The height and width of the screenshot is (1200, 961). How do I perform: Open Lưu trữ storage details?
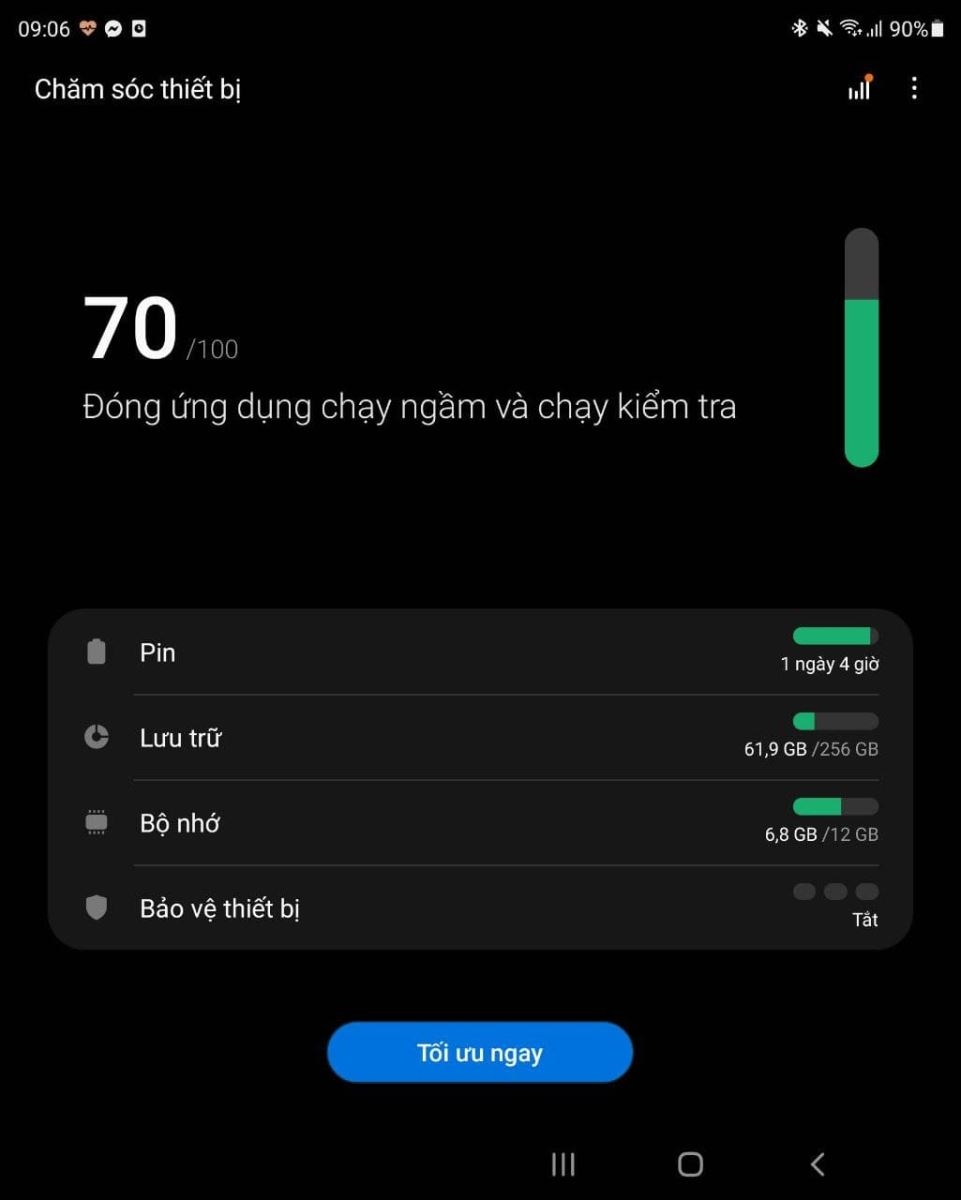(480, 738)
